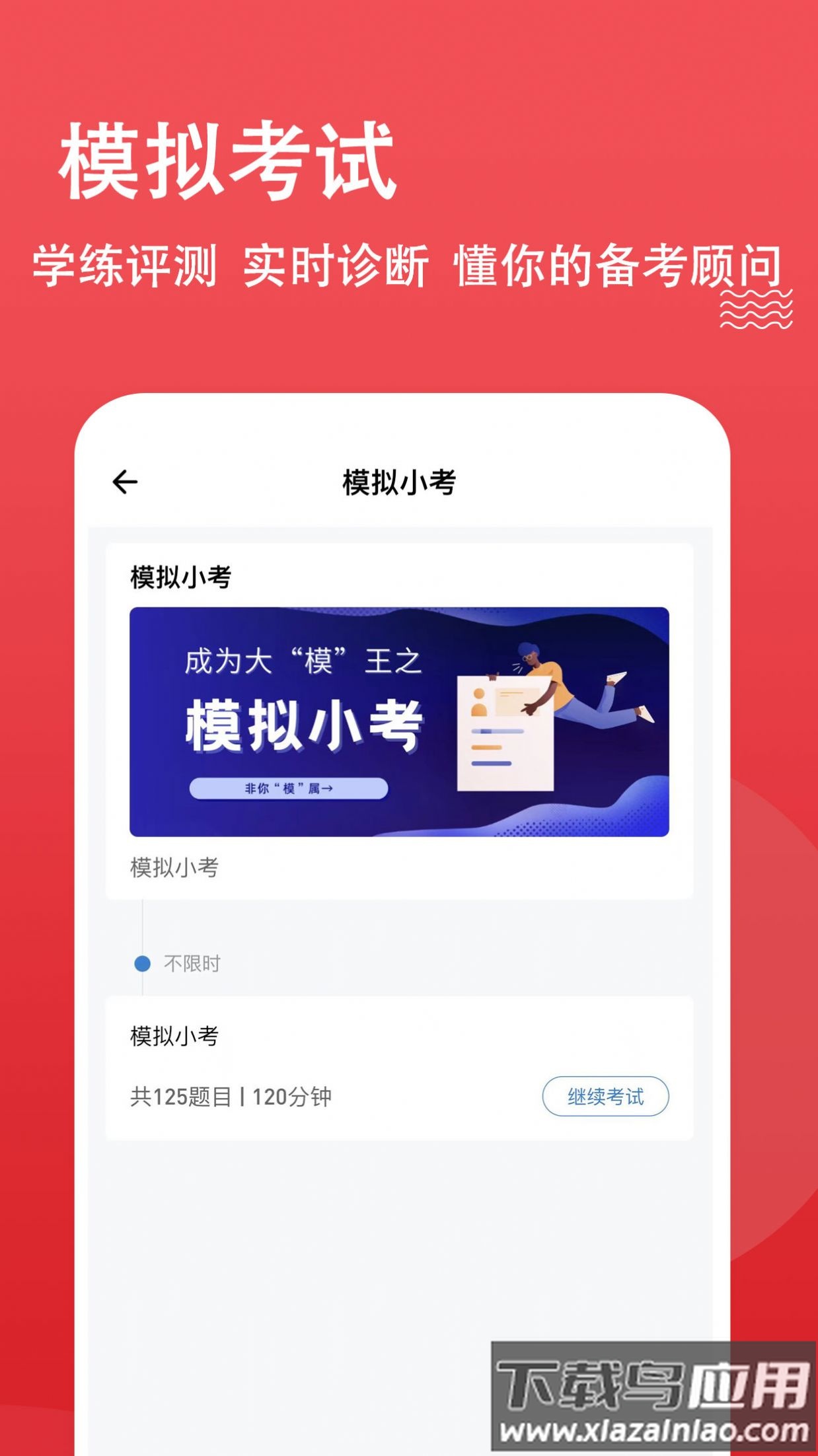This screenshot has width=818, height=1456.
Task: Tap the wavy lines decoration near the tagline
Action: pyautogui.click(x=755, y=310)
